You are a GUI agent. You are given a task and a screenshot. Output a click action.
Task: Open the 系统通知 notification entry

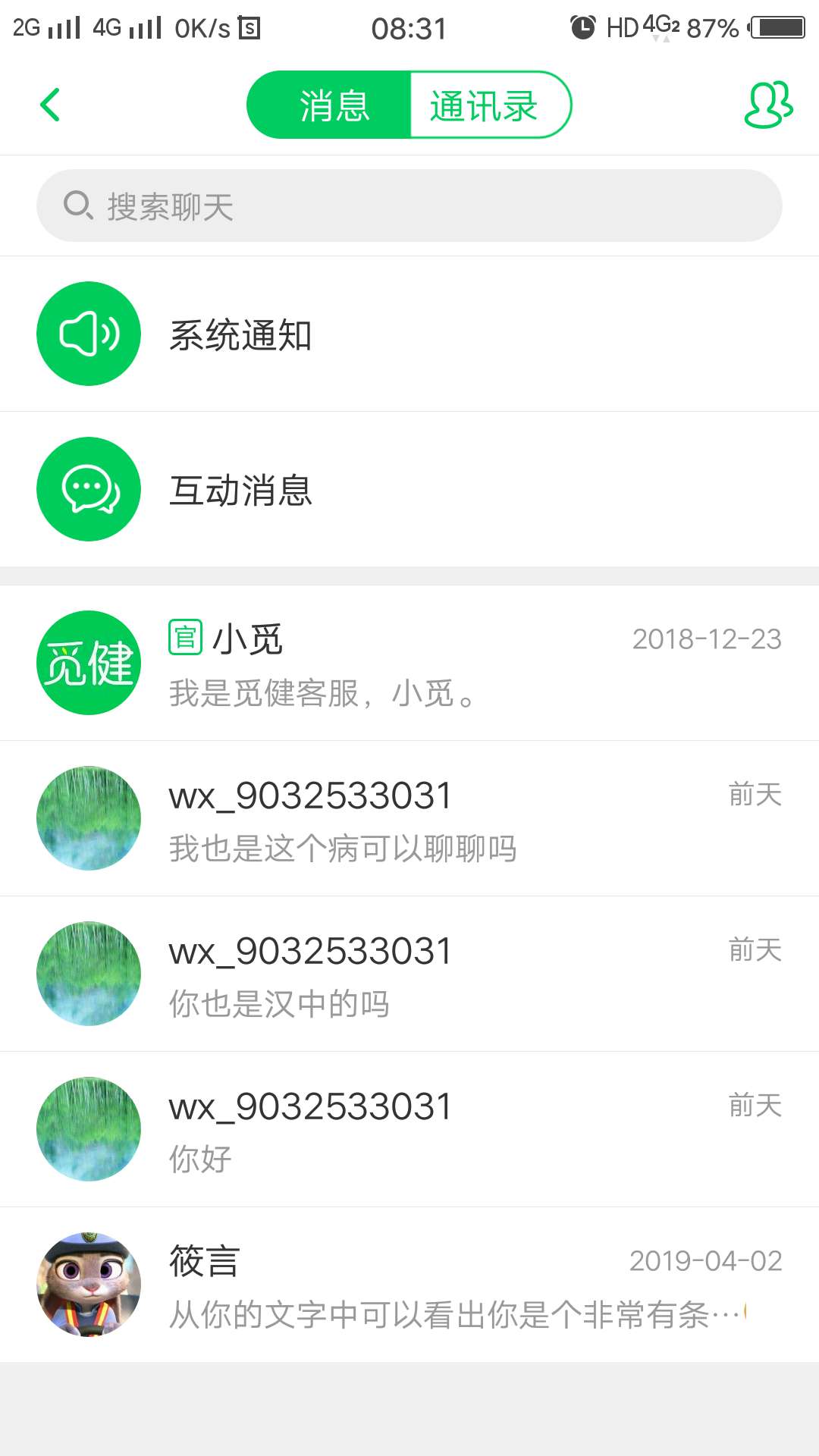click(x=409, y=332)
